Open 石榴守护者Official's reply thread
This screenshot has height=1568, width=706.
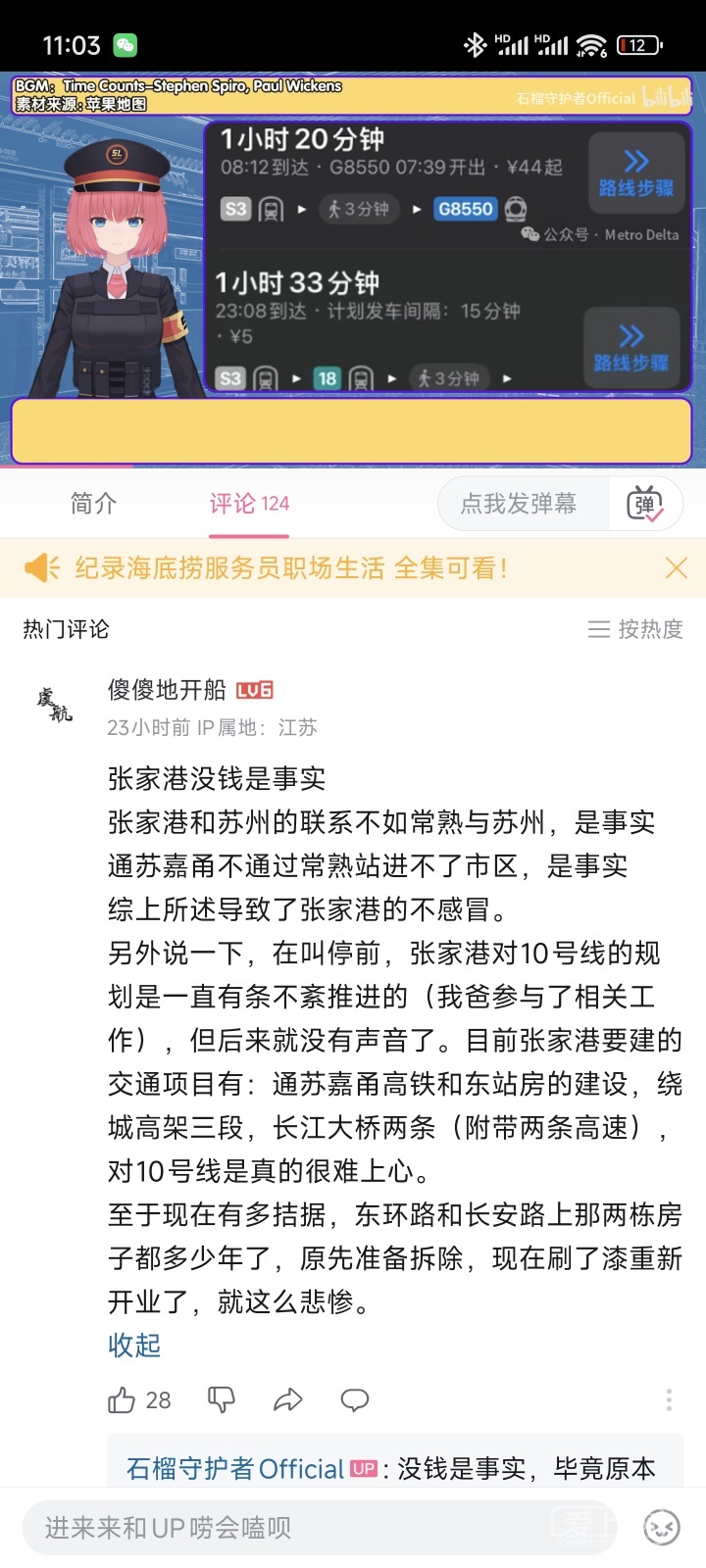pos(392,1468)
